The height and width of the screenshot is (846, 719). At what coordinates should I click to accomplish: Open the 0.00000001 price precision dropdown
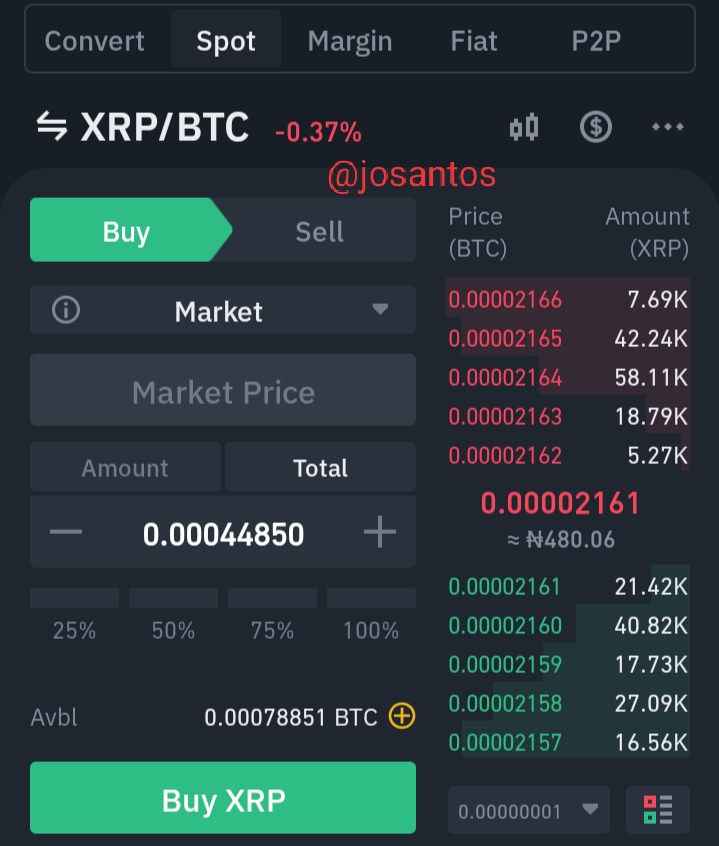pyautogui.click(x=529, y=810)
